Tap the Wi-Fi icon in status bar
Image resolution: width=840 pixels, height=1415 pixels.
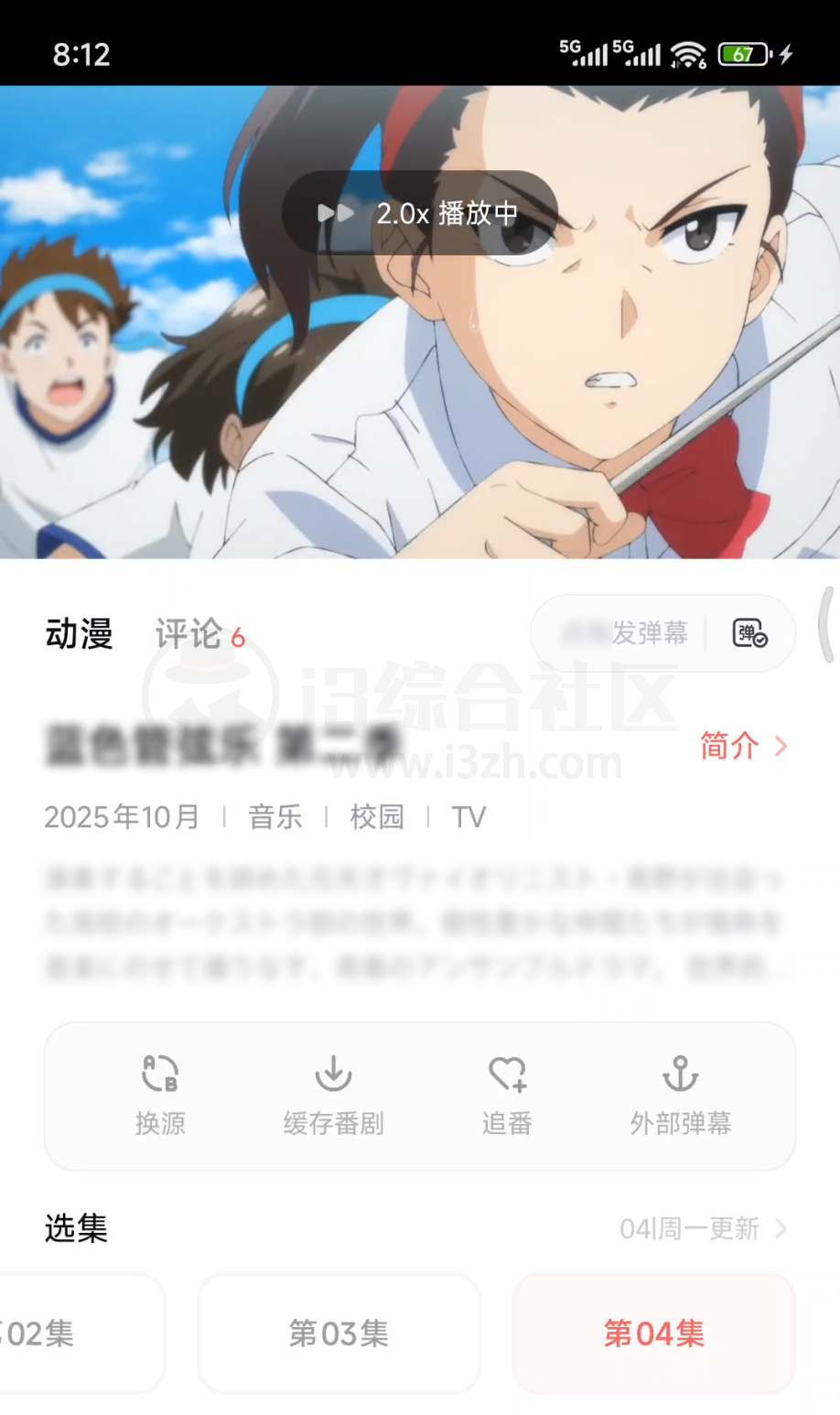(x=688, y=52)
